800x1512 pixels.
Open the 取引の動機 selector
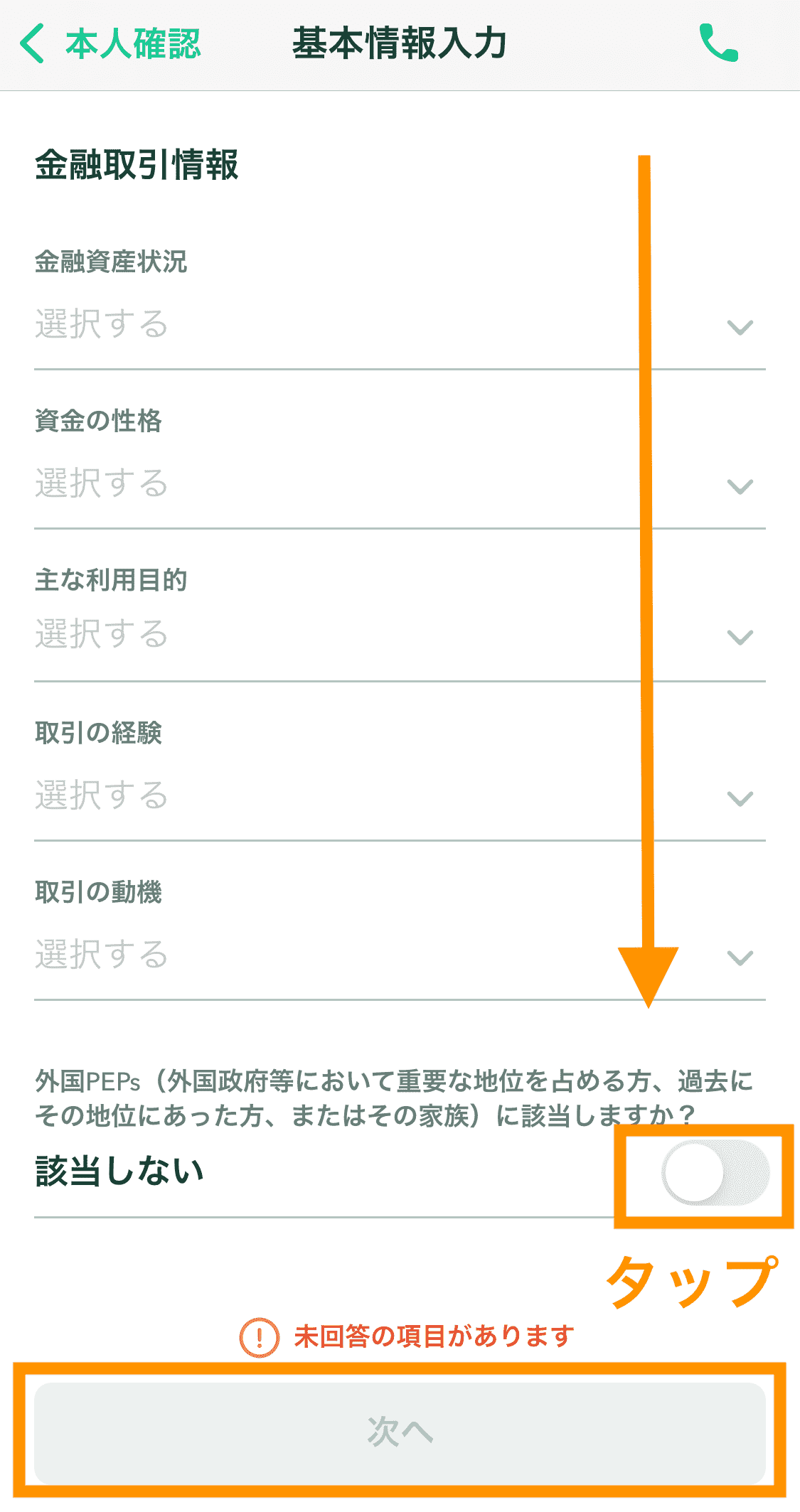click(x=400, y=957)
